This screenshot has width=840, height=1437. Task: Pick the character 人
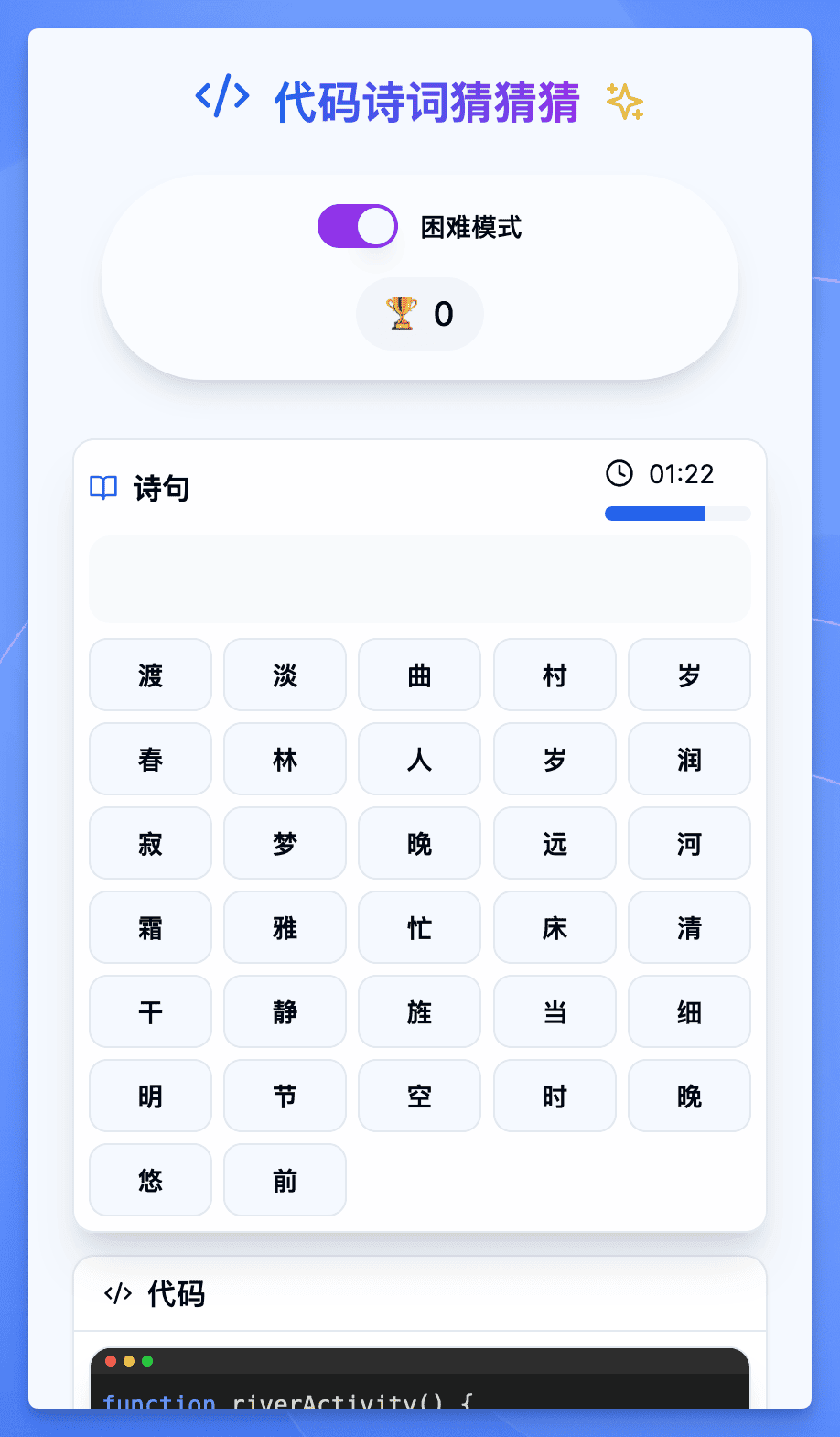click(x=419, y=759)
